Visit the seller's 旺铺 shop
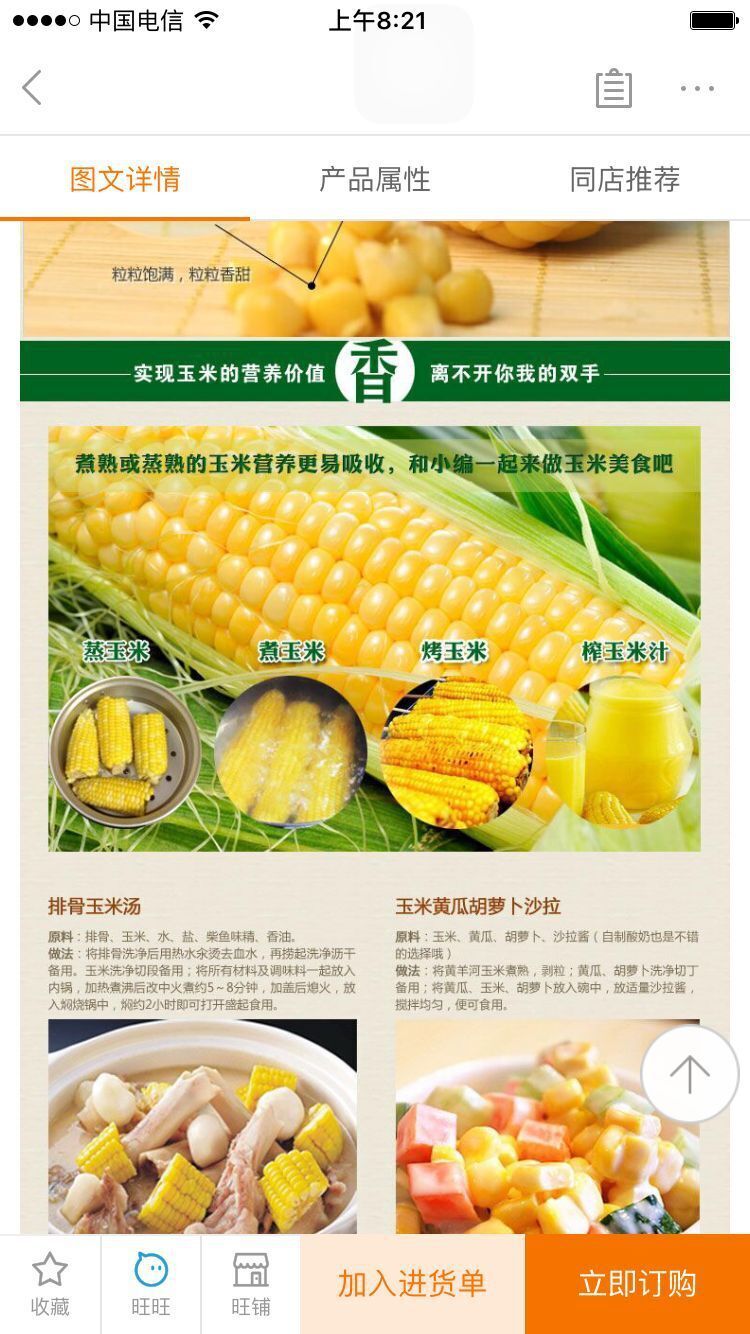750x1334 pixels. click(251, 1284)
